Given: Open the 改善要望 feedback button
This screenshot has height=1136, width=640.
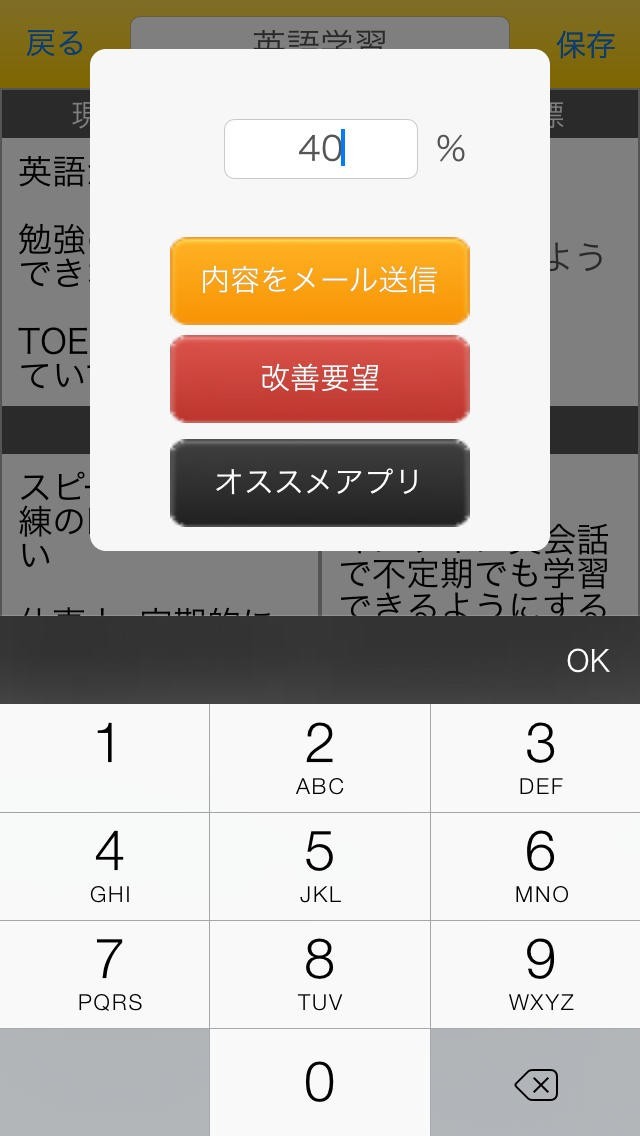Looking at the screenshot, I should (x=320, y=379).
